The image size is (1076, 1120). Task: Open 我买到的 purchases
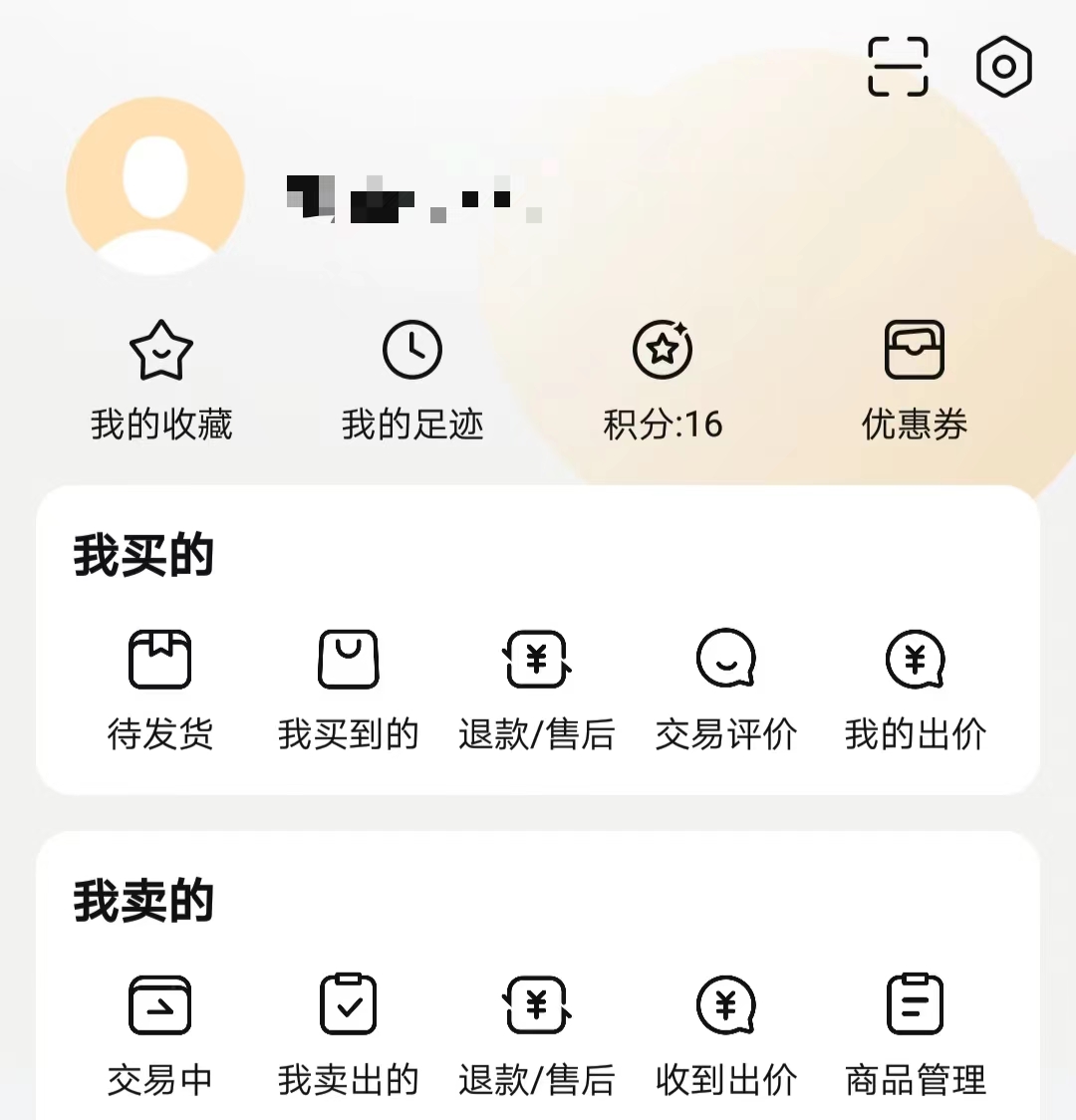tap(348, 689)
